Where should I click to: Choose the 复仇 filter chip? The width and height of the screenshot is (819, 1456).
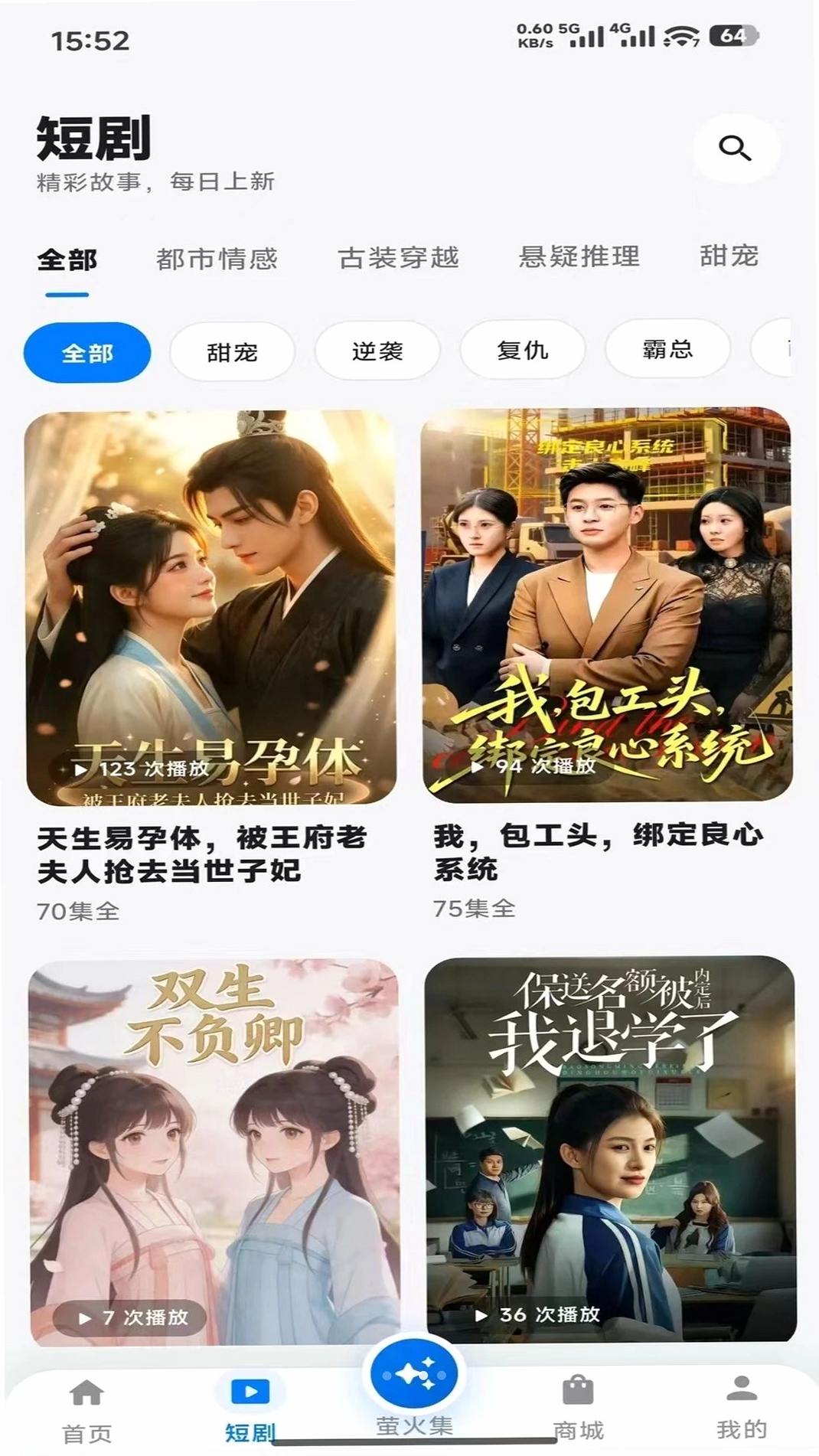tap(522, 350)
